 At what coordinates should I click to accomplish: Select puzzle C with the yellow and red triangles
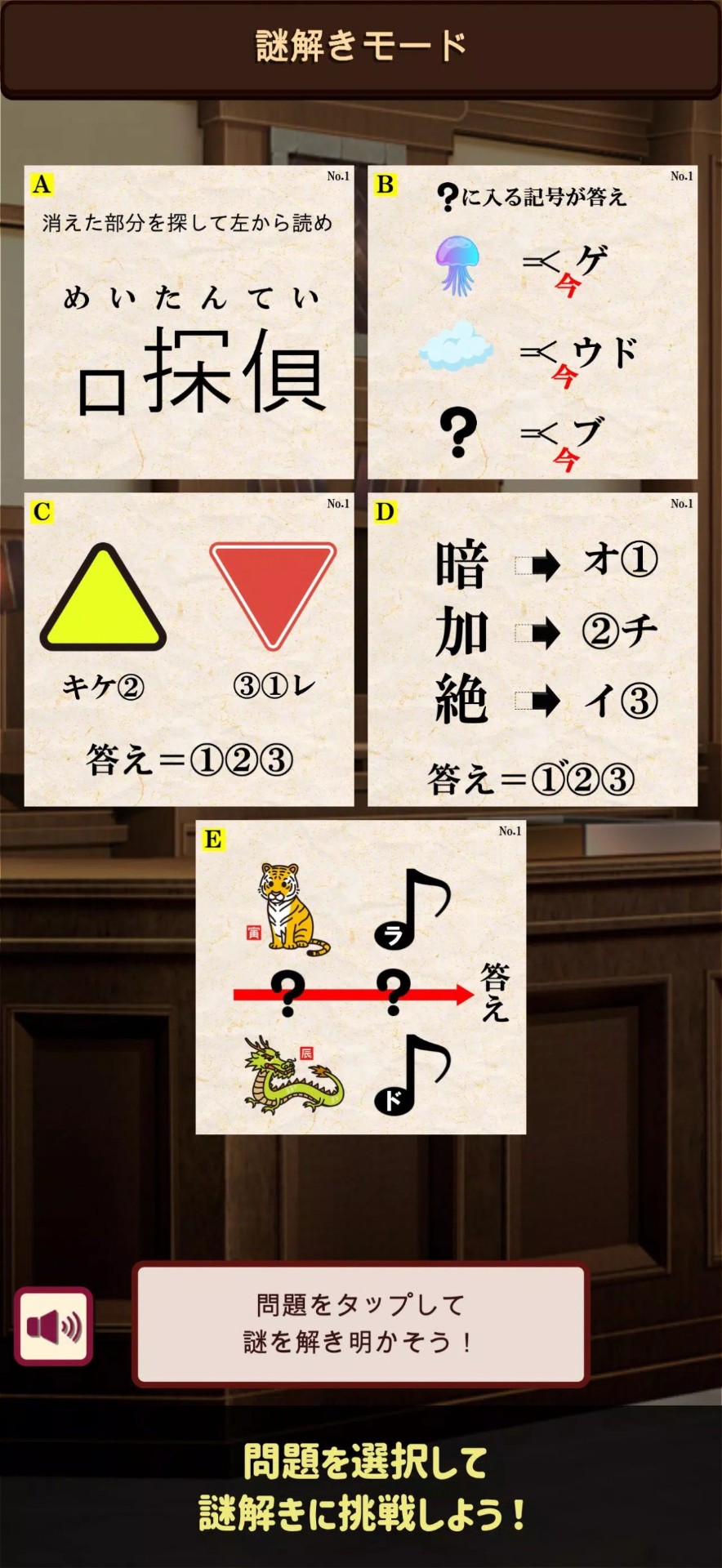[x=189, y=649]
